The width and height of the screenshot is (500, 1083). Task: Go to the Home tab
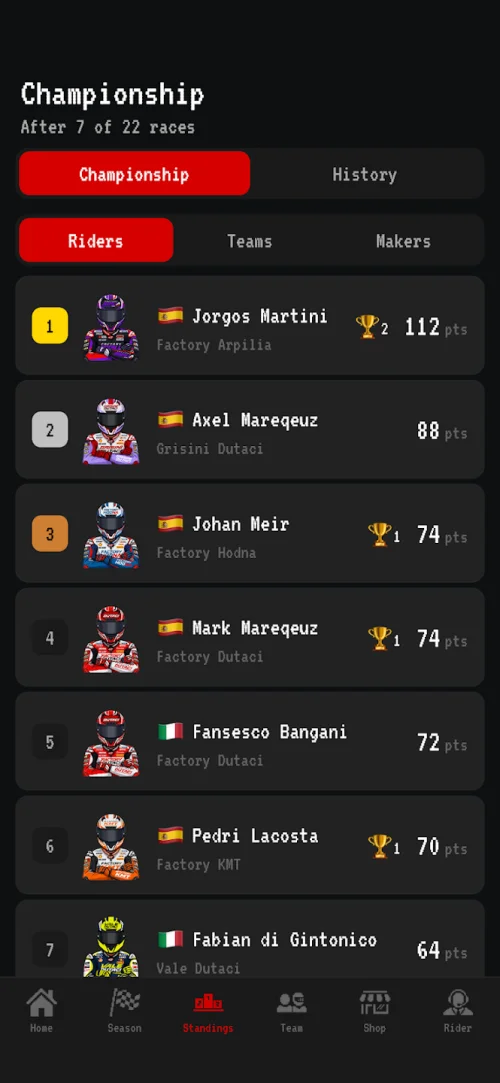click(41, 1011)
